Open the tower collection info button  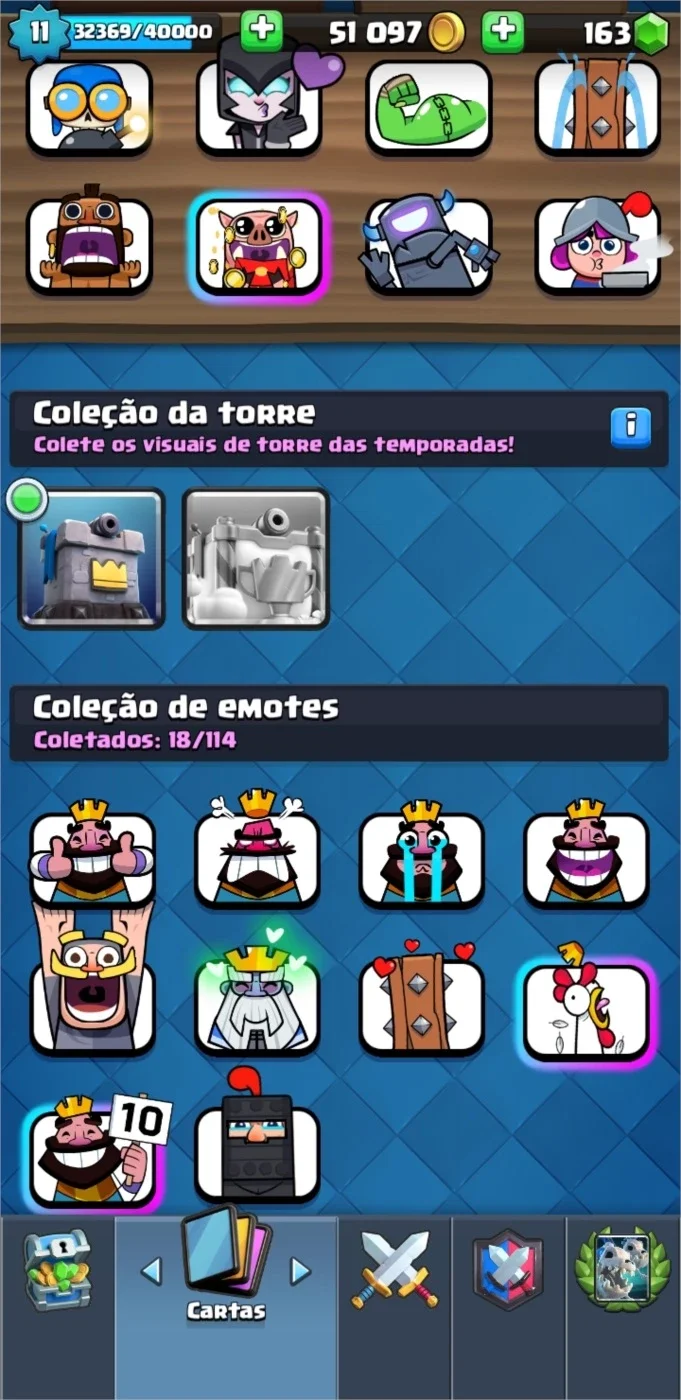(x=630, y=427)
